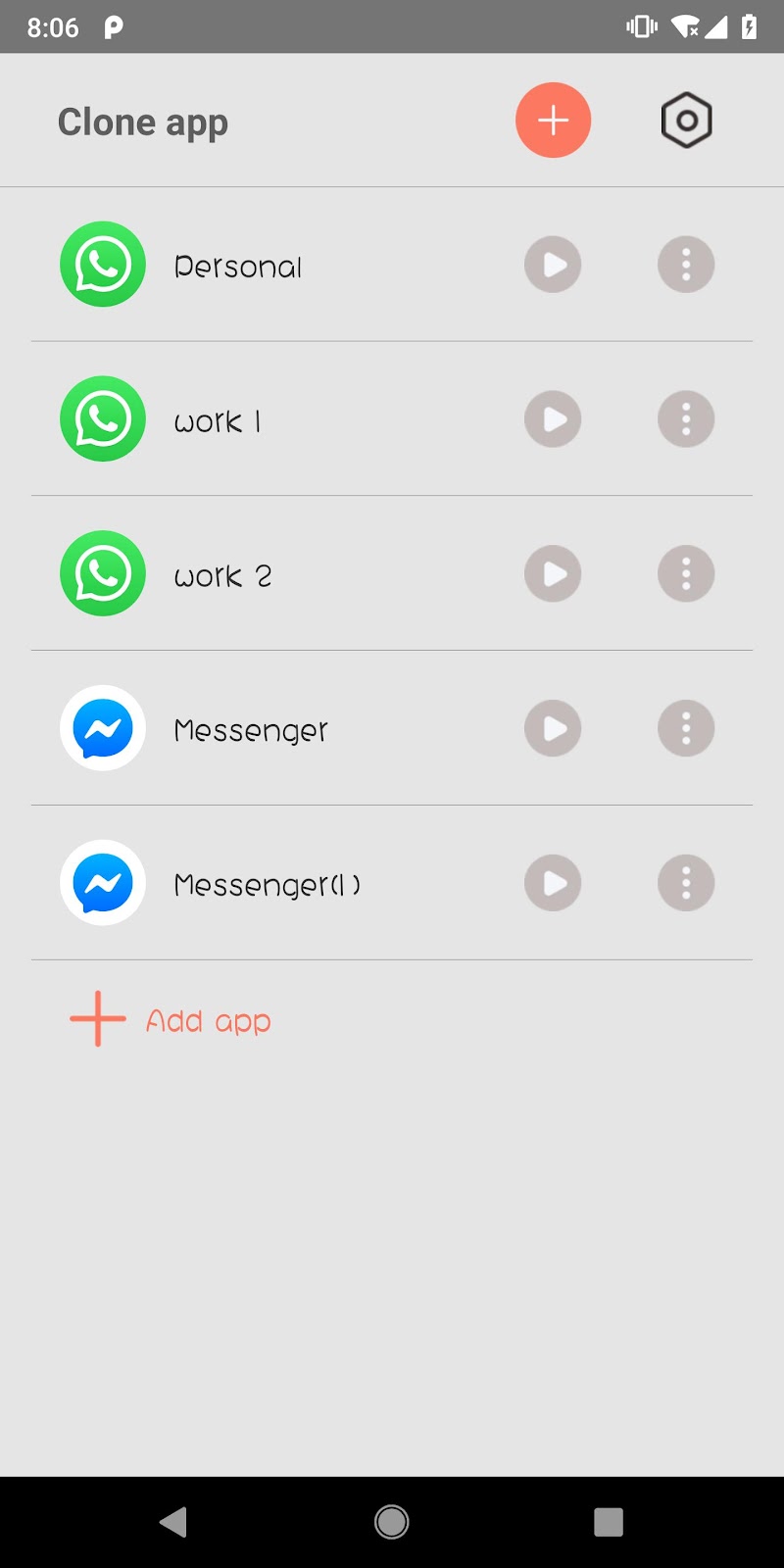Launch the Personal WhatsApp clone
The height and width of the screenshot is (1568, 784).
(553, 265)
